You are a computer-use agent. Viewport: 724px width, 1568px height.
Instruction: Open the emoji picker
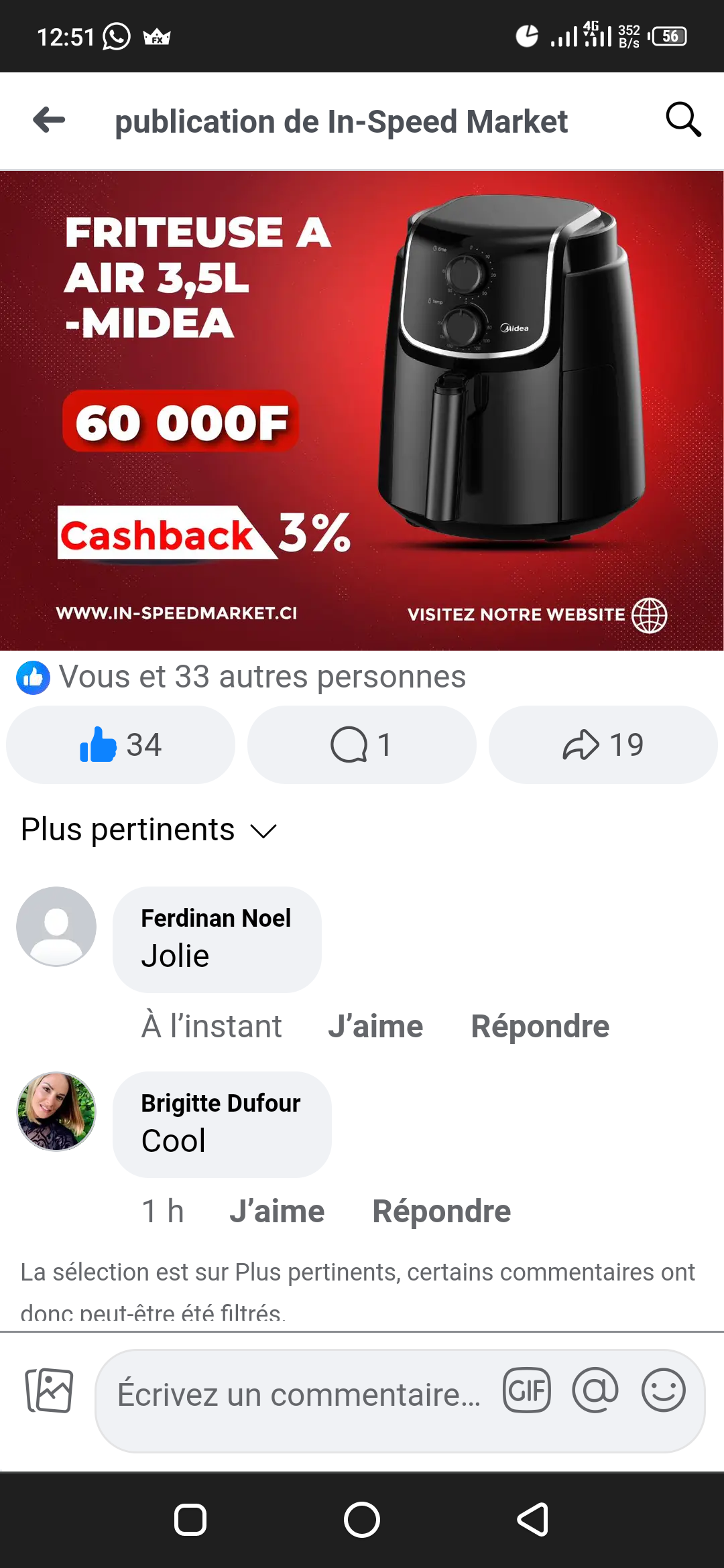tap(663, 1390)
